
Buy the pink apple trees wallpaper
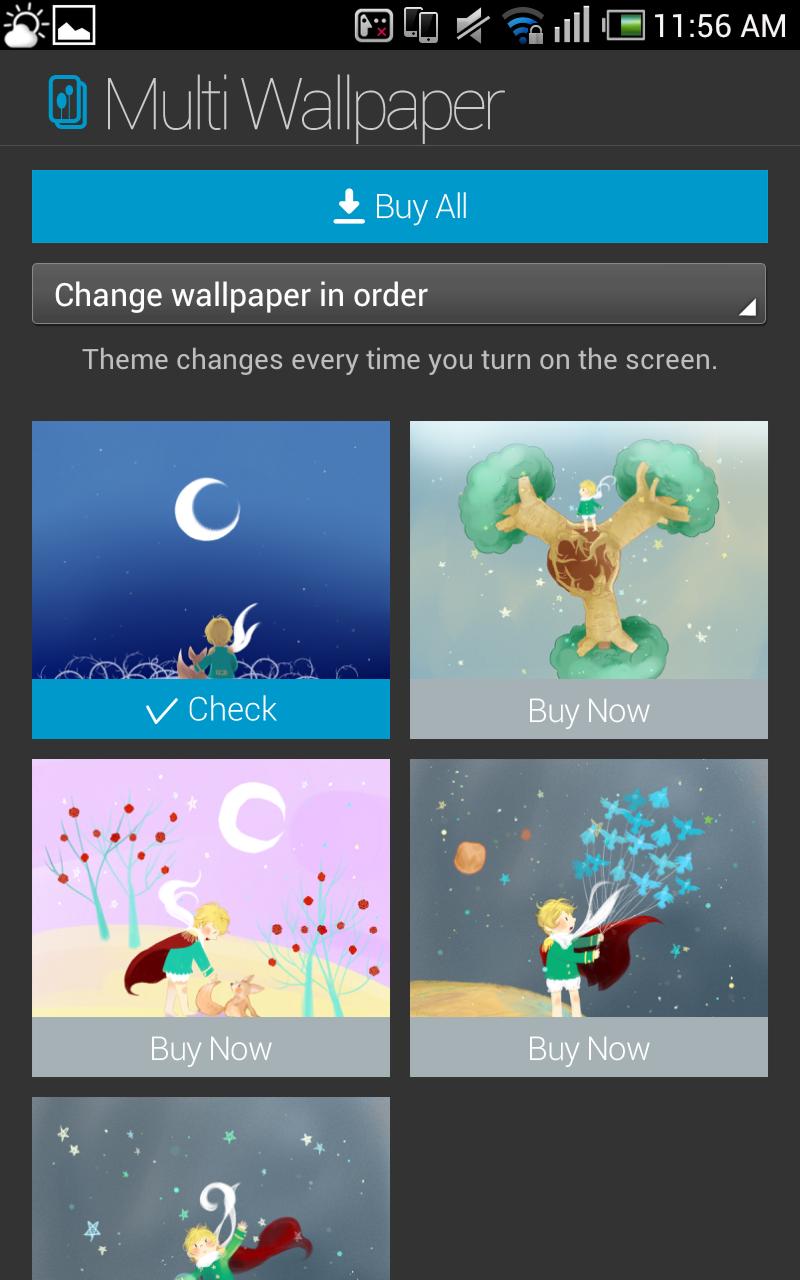tap(211, 1048)
